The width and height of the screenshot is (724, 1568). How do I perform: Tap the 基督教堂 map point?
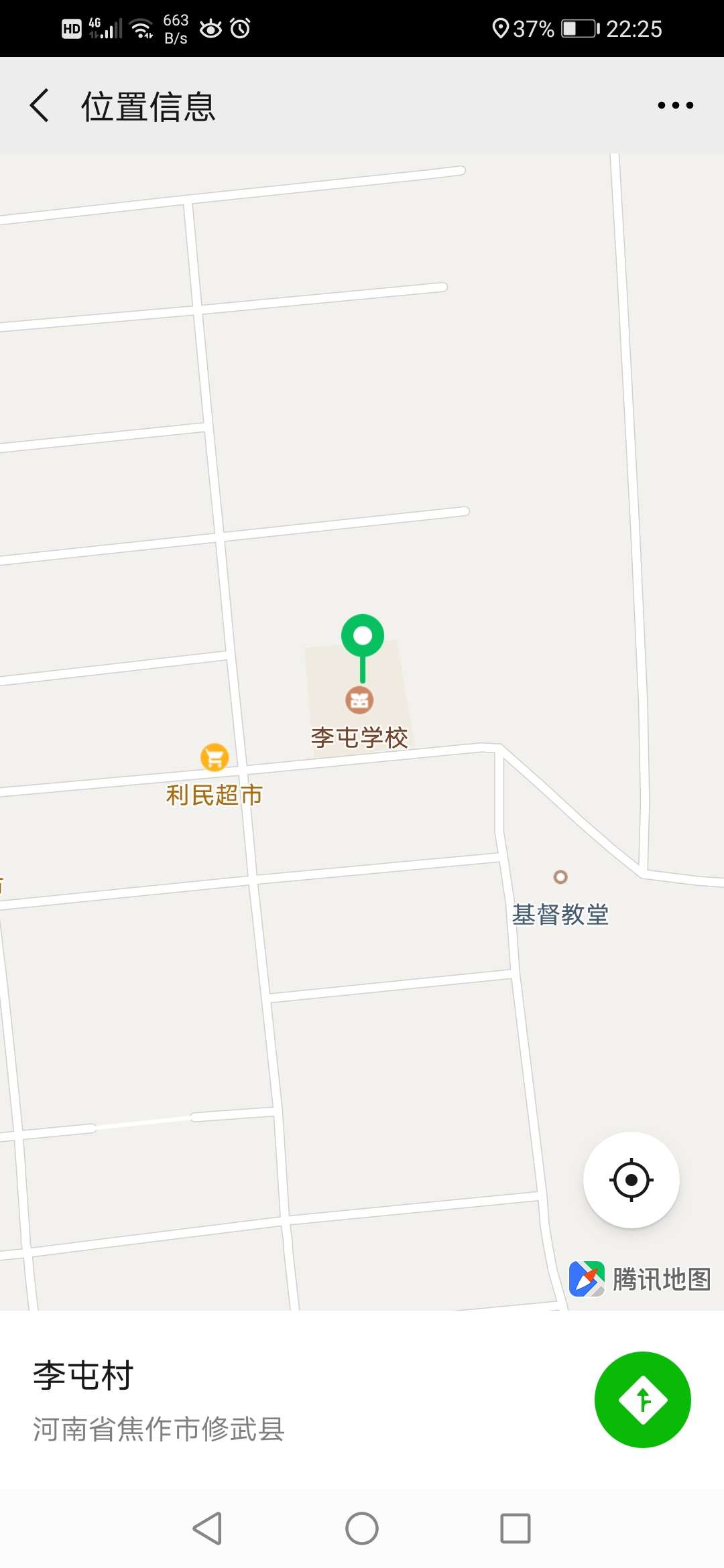(x=560, y=877)
